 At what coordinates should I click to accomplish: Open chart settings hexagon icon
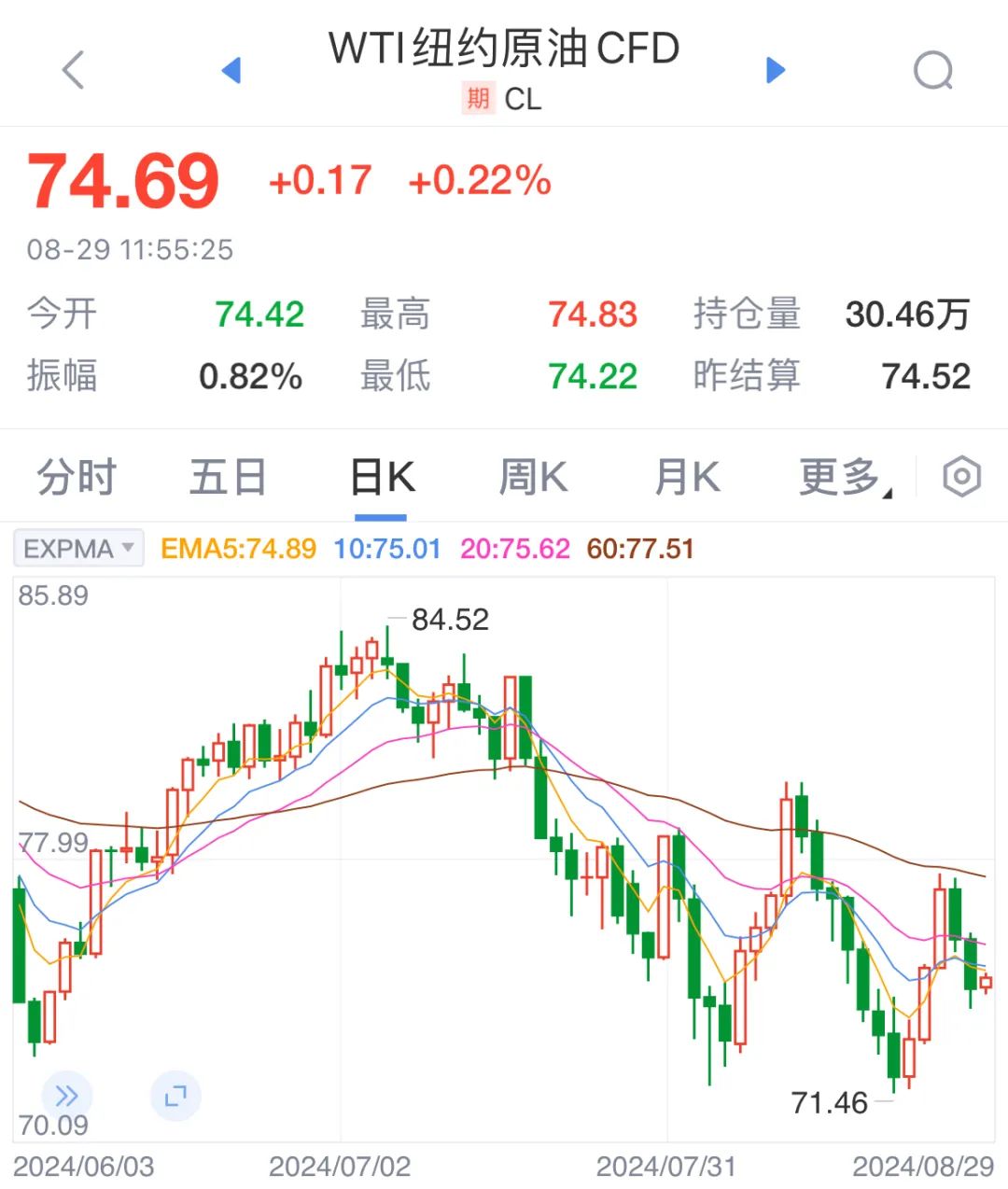click(961, 477)
